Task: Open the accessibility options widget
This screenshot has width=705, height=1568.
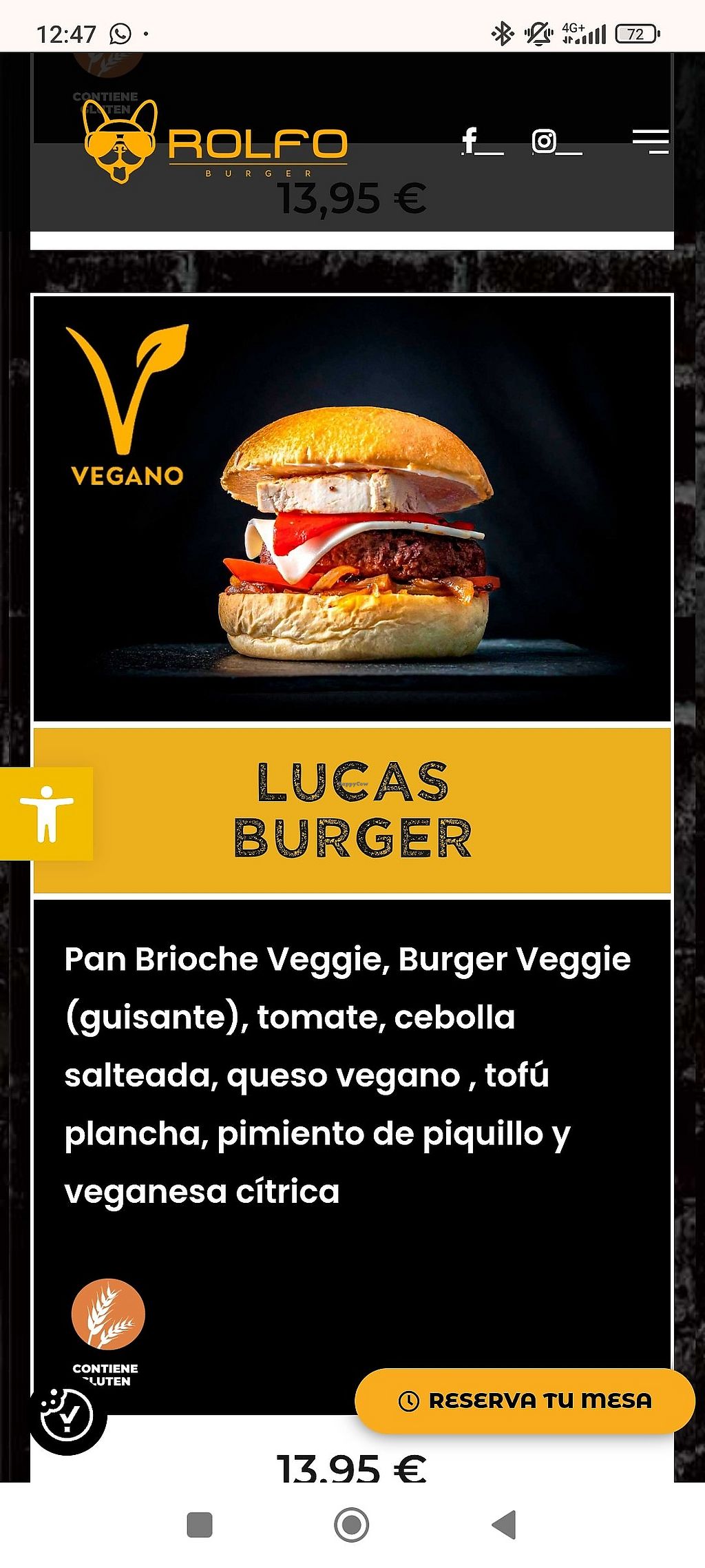Action: tap(46, 813)
